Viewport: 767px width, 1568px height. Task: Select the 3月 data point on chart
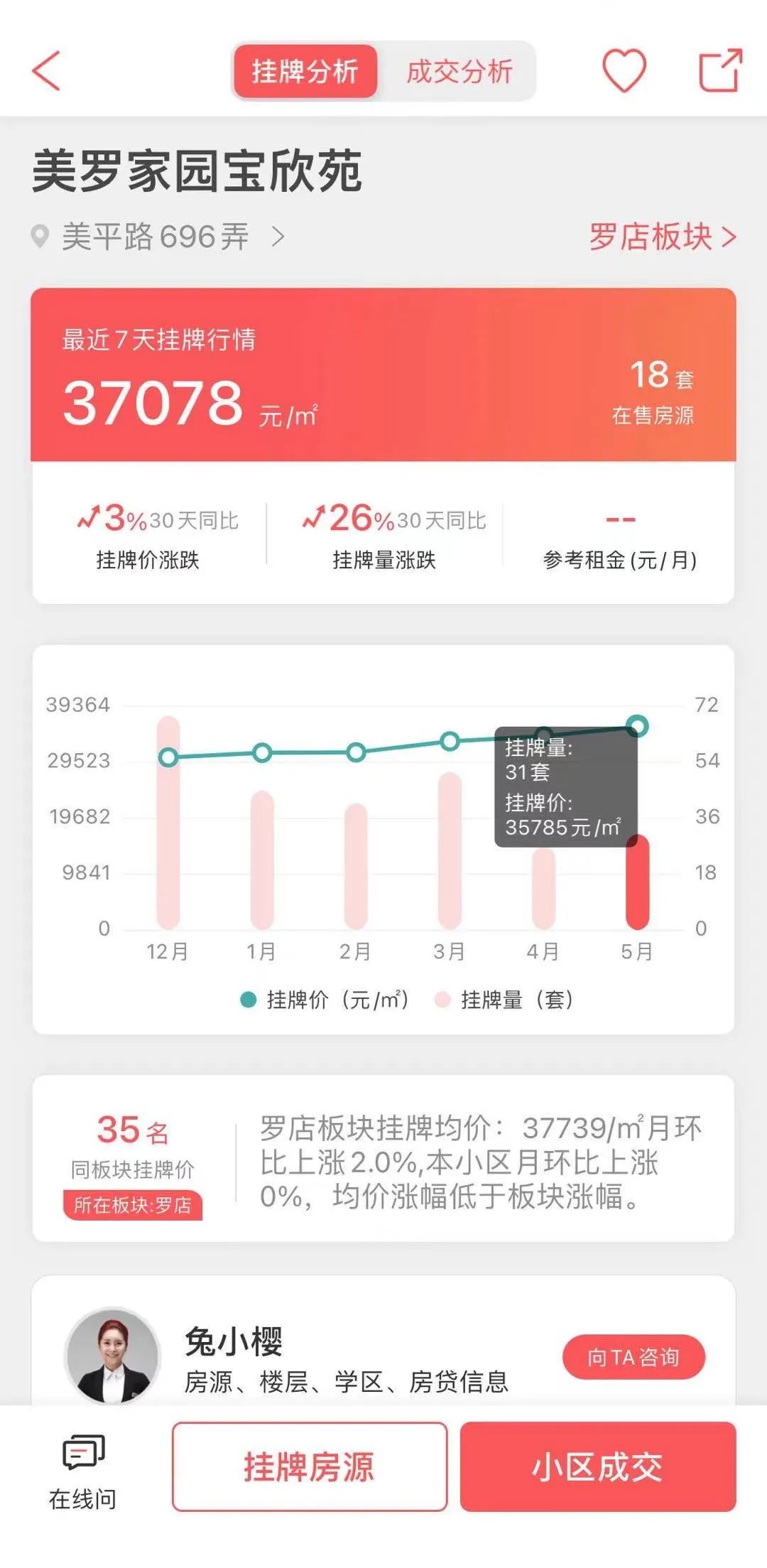point(450,742)
